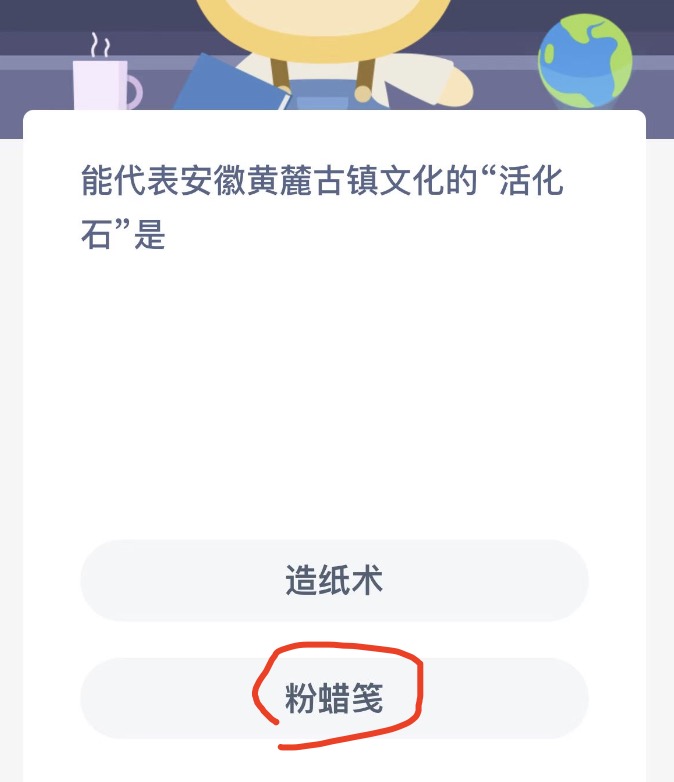Select the answer 造纸术
Image resolution: width=674 pixels, height=782 pixels.
tap(334, 581)
